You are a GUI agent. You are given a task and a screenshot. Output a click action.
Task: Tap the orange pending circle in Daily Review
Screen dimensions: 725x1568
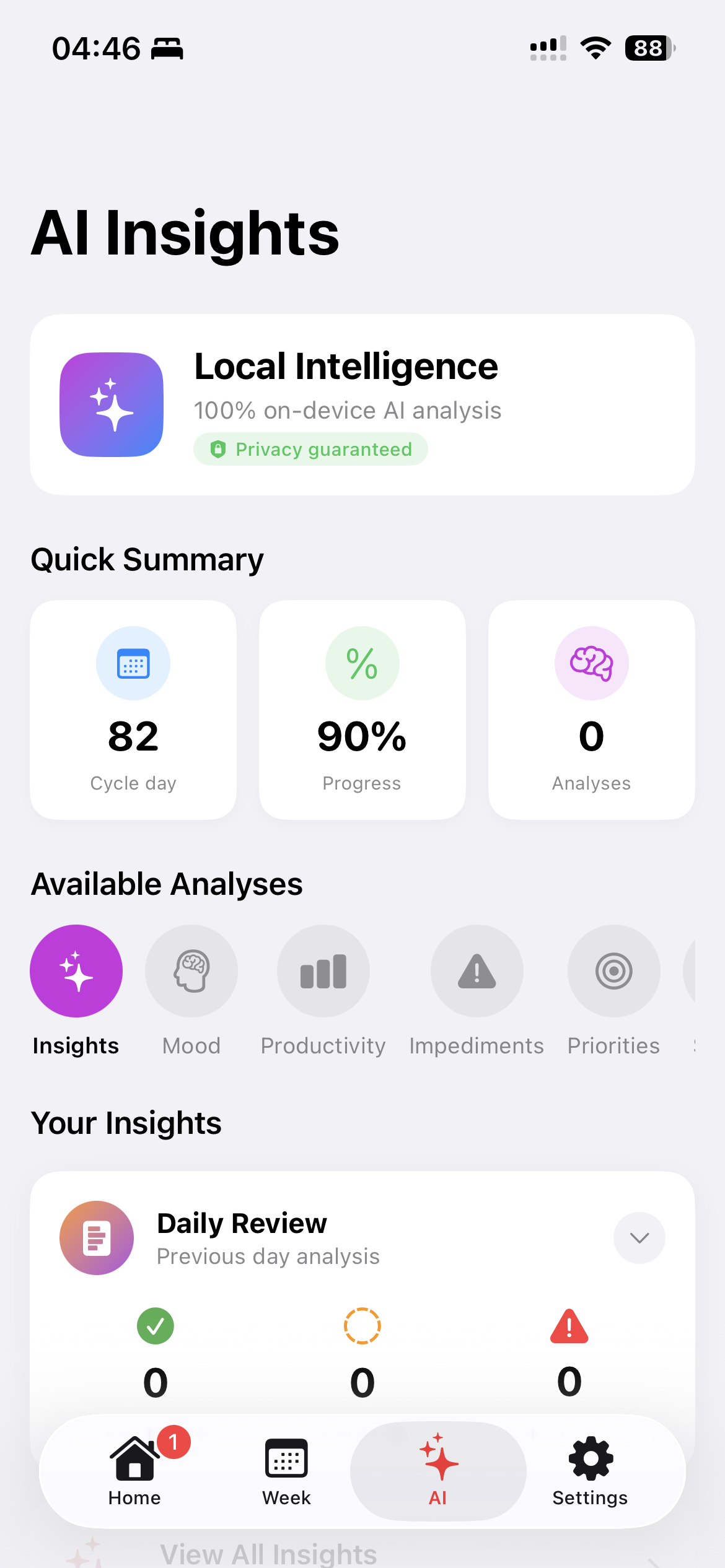pos(362,1325)
